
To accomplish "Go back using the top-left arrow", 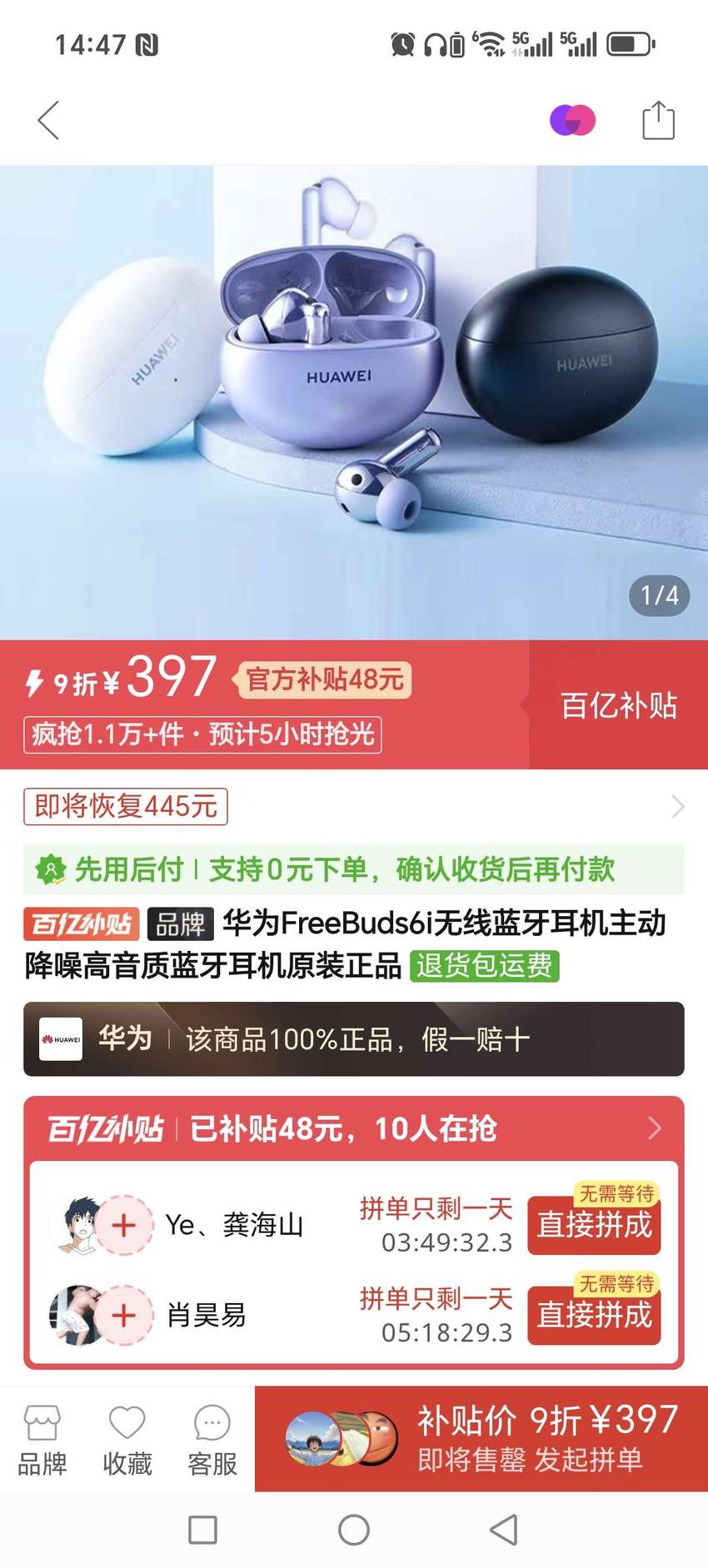I will tap(49, 121).
